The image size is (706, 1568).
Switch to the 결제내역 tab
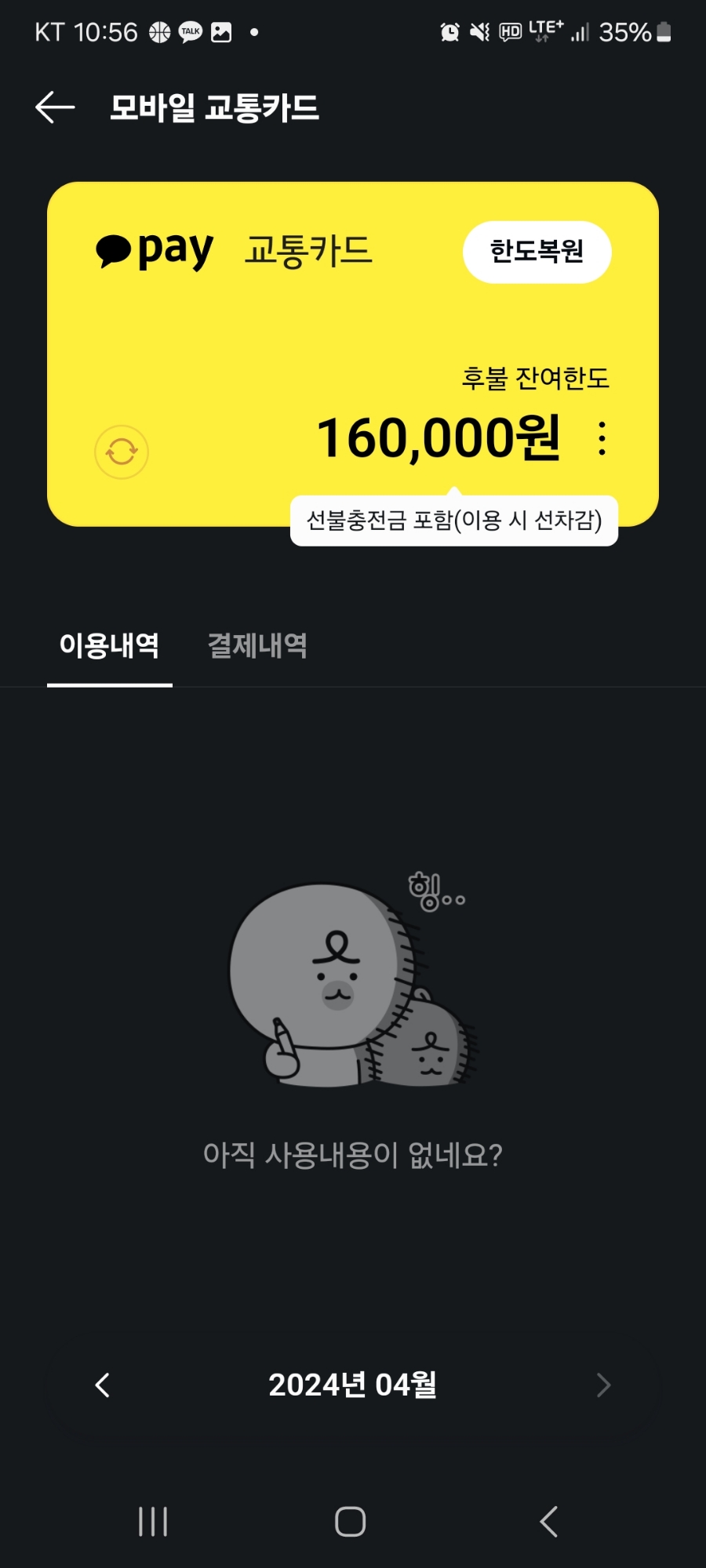pyautogui.click(x=257, y=646)
